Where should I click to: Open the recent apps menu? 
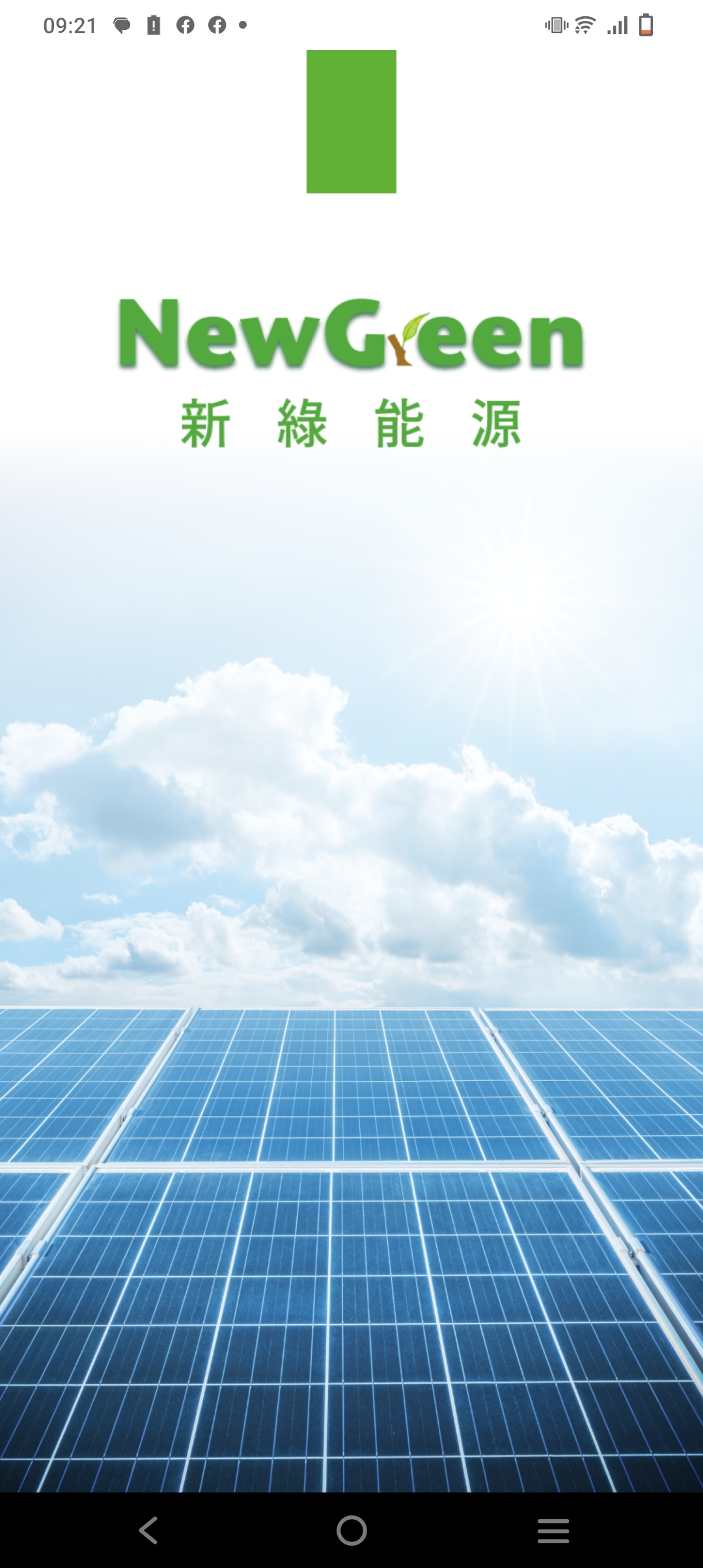(x=553, y=1530)
